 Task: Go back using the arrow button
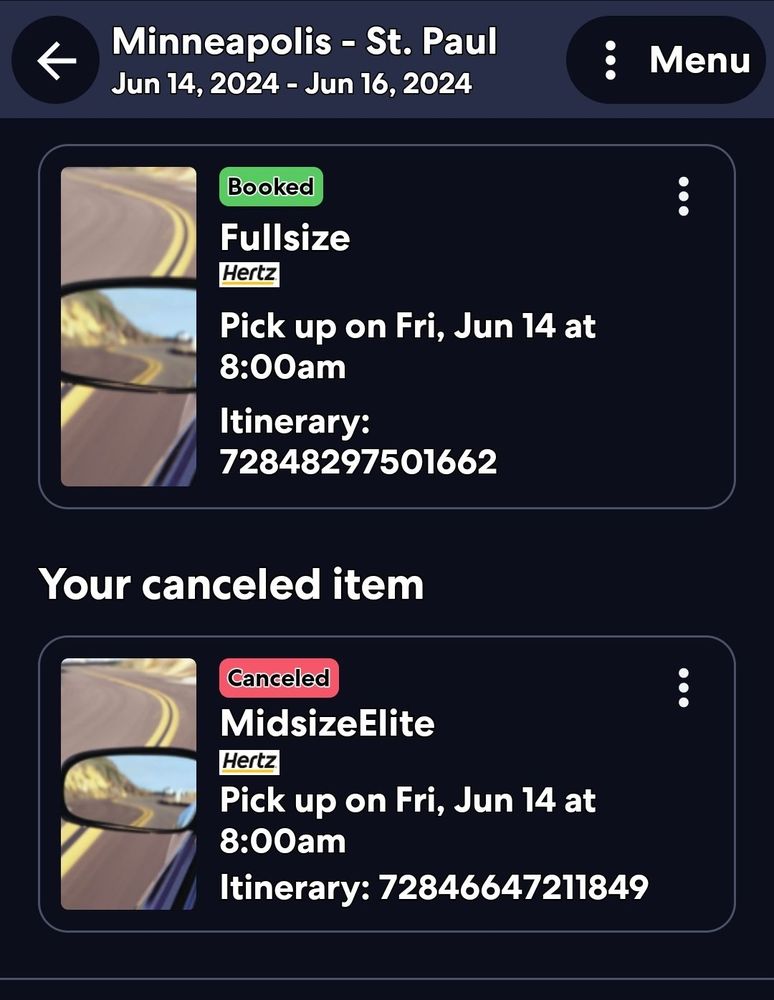coord(57,60)
